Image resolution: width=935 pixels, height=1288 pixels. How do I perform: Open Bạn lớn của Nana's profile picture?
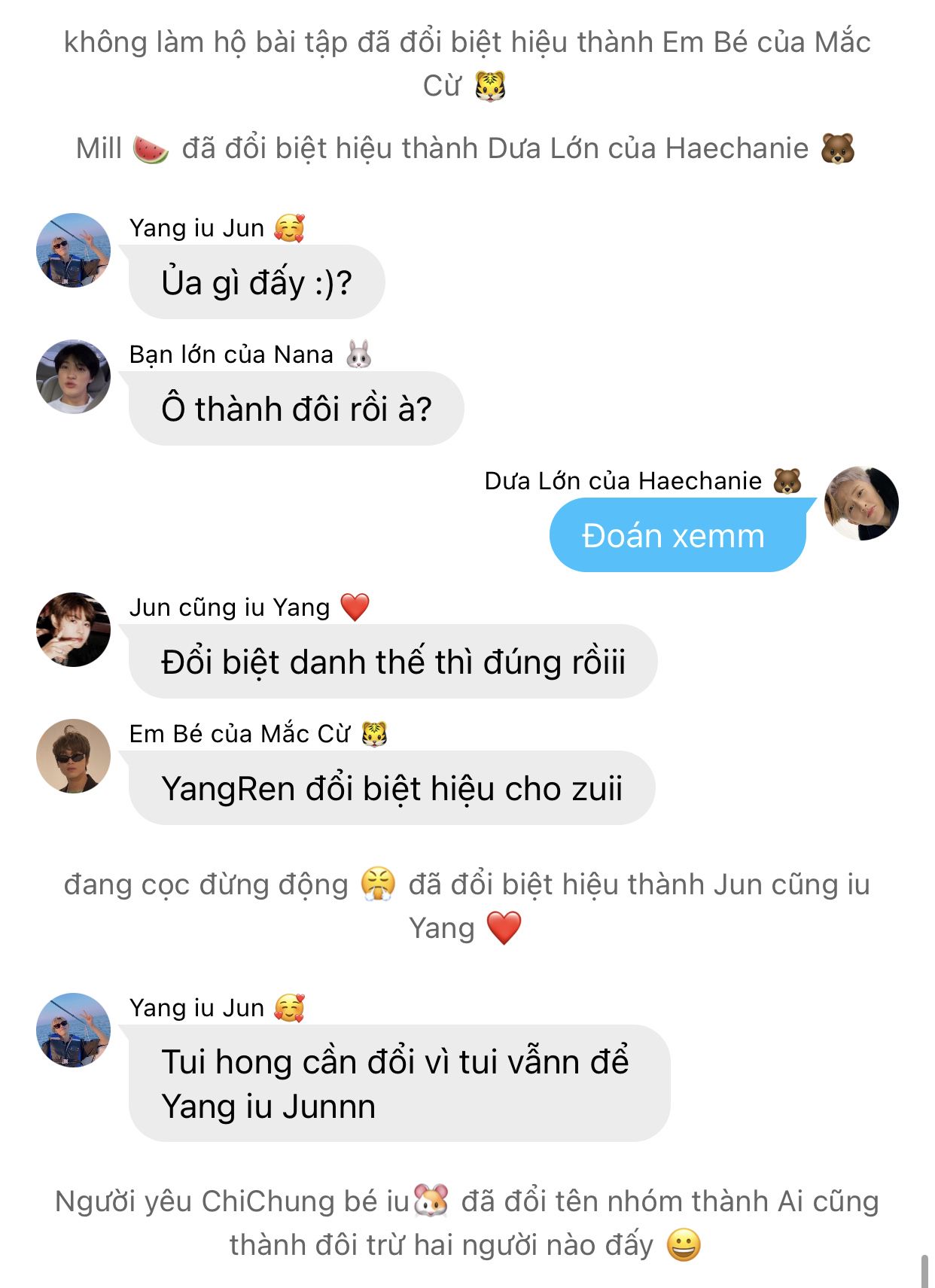click(x=73, y=376)
